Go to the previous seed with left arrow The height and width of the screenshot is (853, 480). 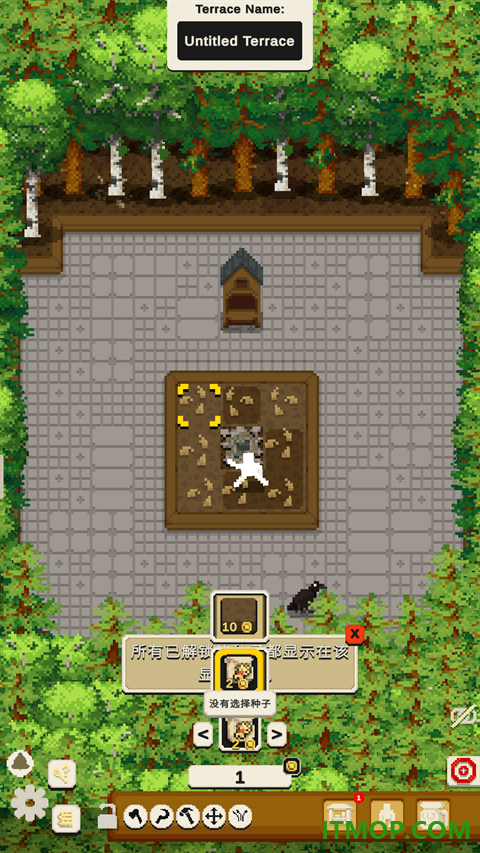tap(203, 735)
